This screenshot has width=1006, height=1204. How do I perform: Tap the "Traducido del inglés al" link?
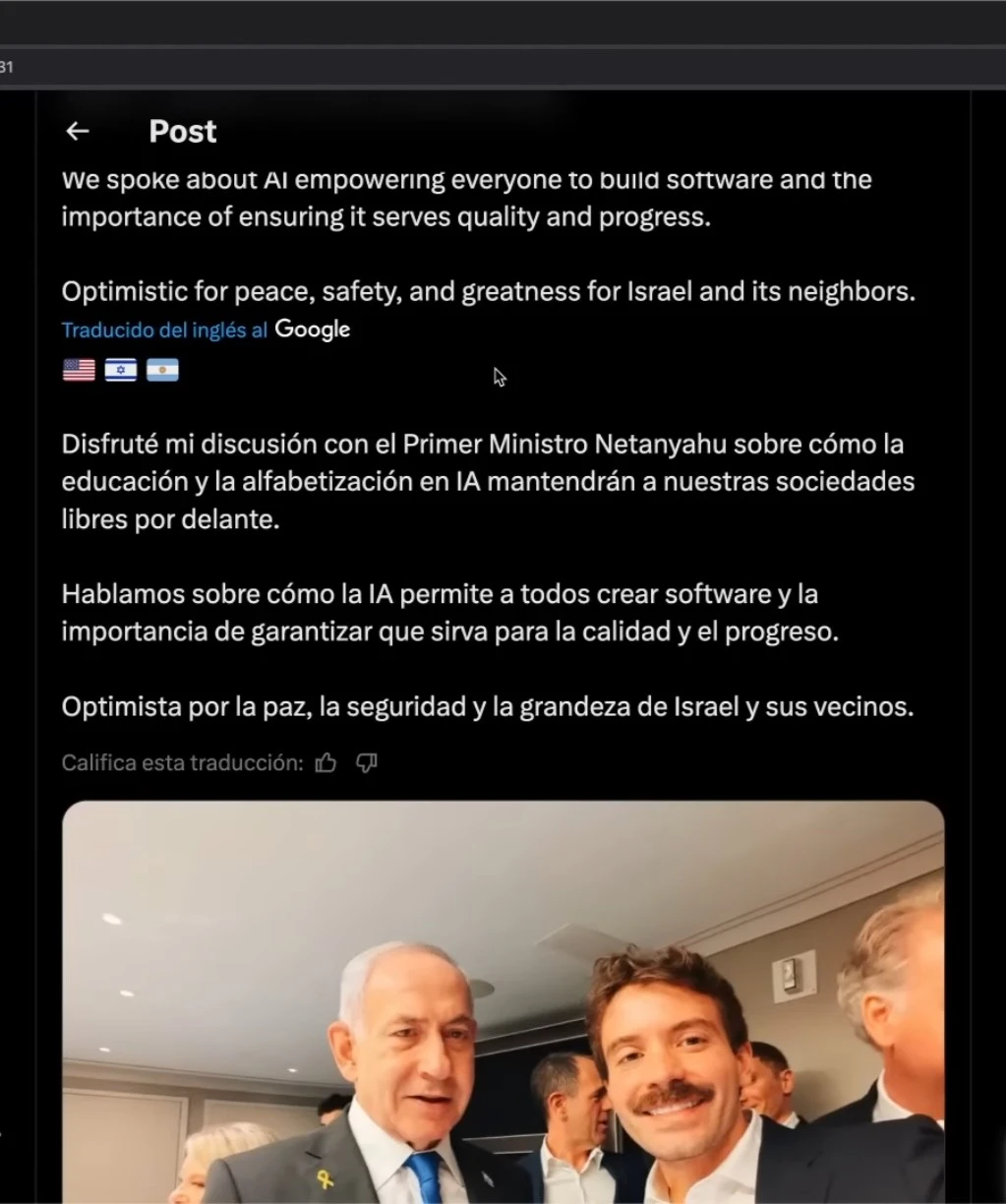click(x=164, y=331)
